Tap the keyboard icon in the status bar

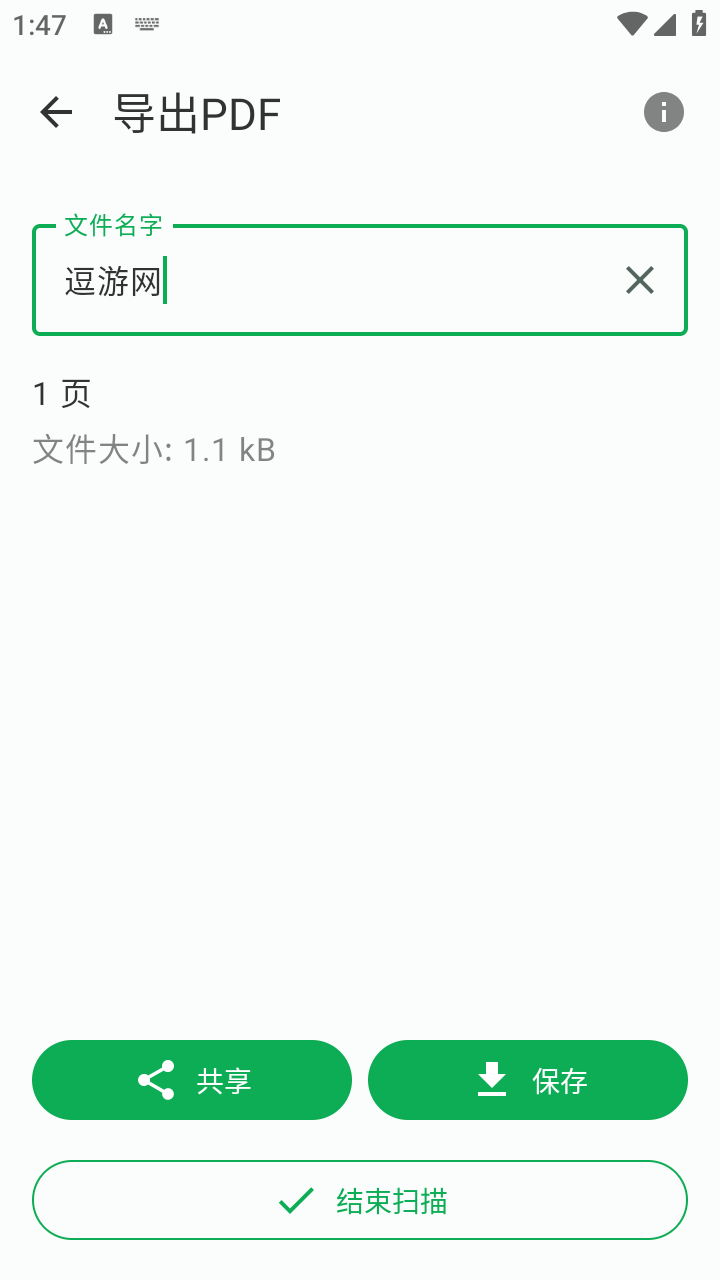146,24
